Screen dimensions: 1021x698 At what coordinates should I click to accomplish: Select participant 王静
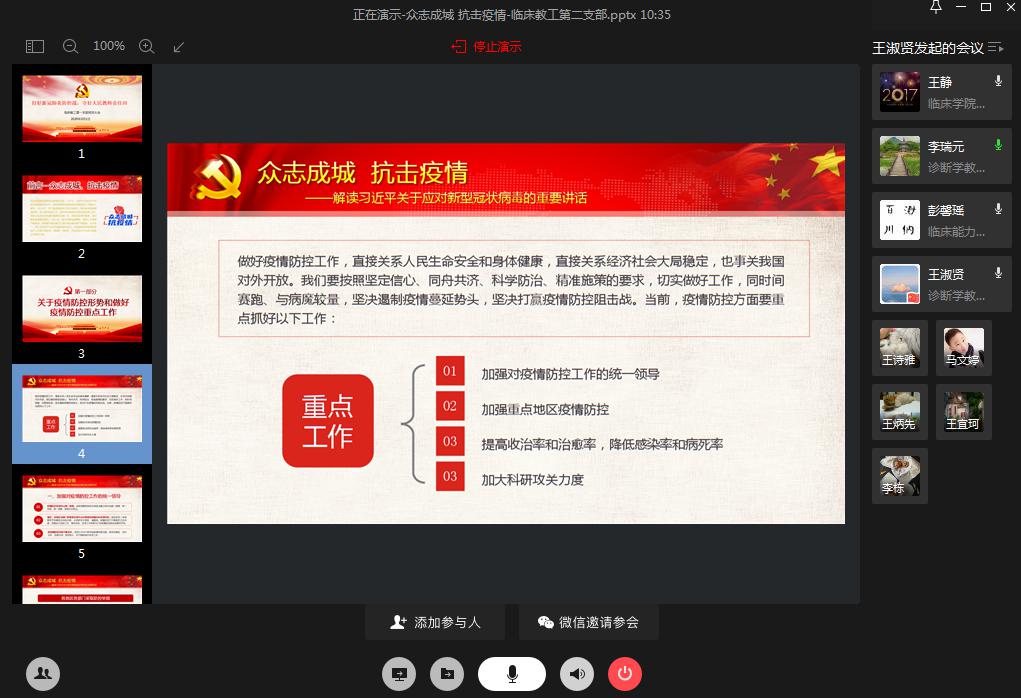tap(941, 92)
